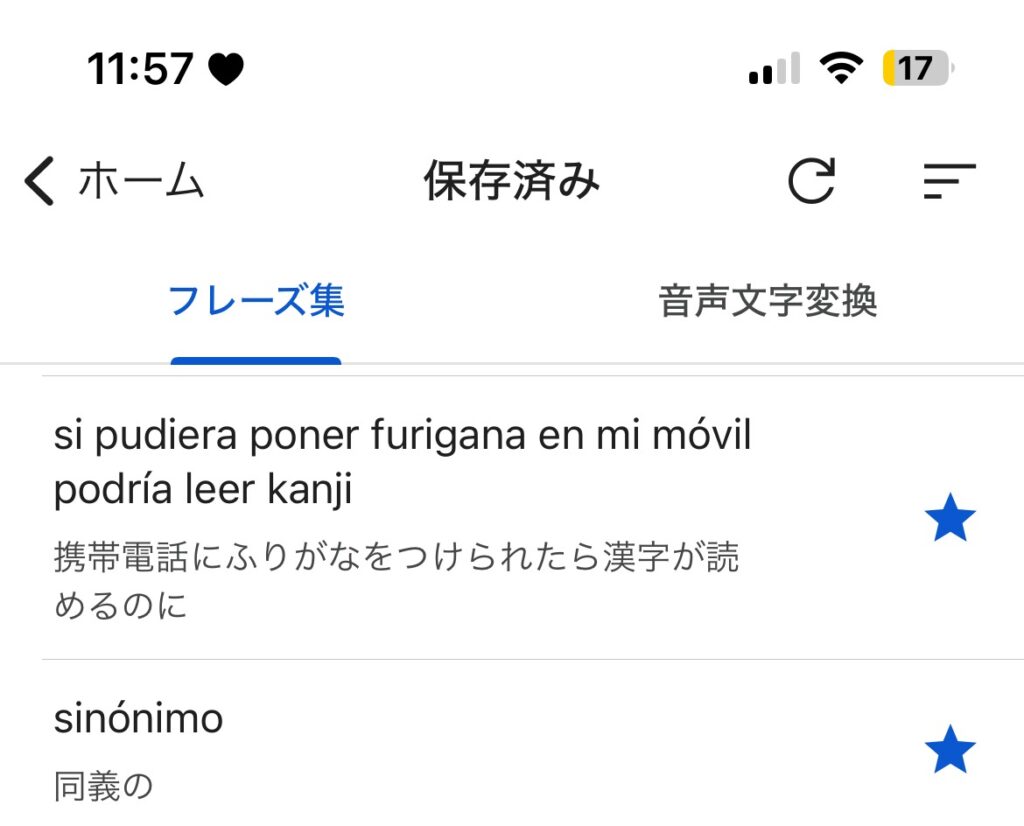Screen dimensions: 1024x826
Task: Go back to ホーム
Action: coord(112,182)
